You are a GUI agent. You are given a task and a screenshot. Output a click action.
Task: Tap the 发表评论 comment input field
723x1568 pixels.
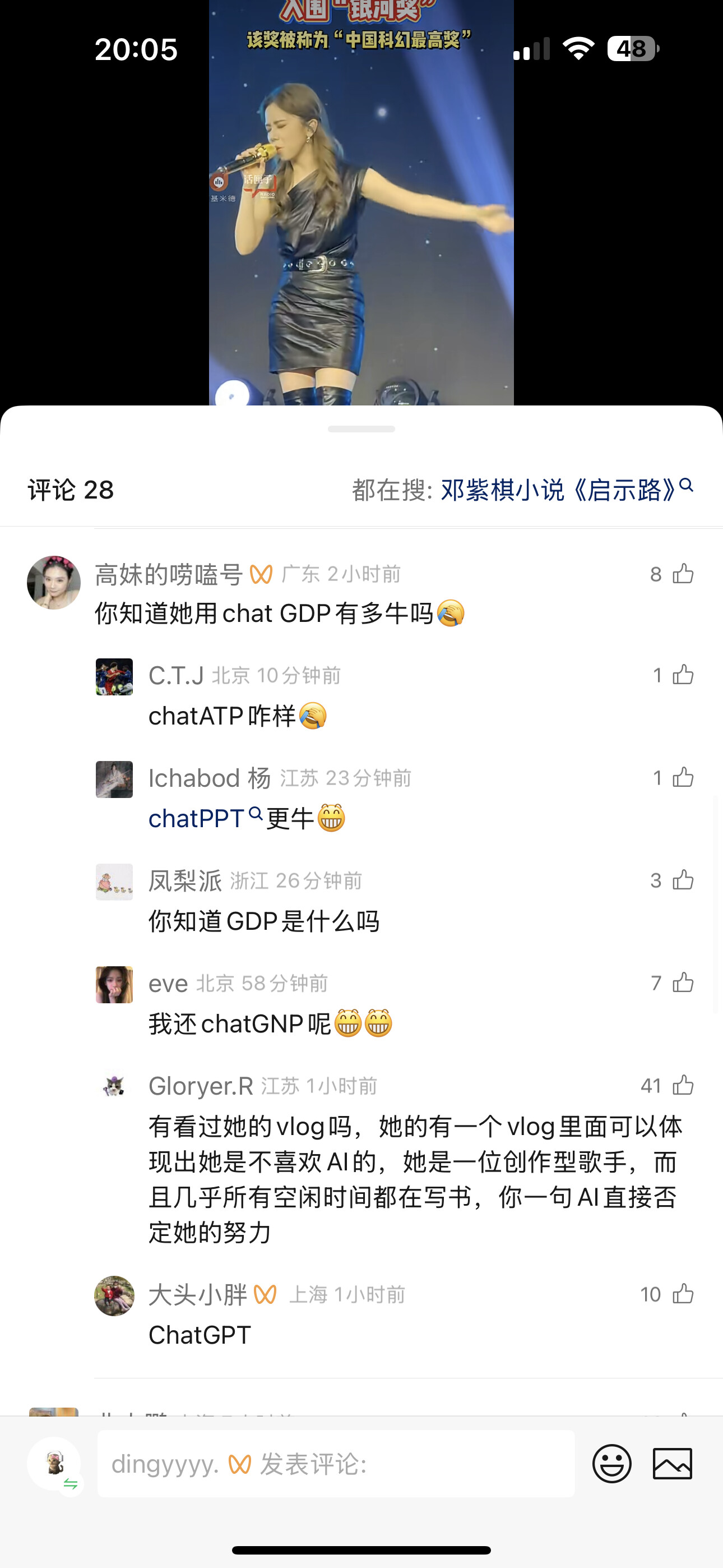(x=336, y=1463)
